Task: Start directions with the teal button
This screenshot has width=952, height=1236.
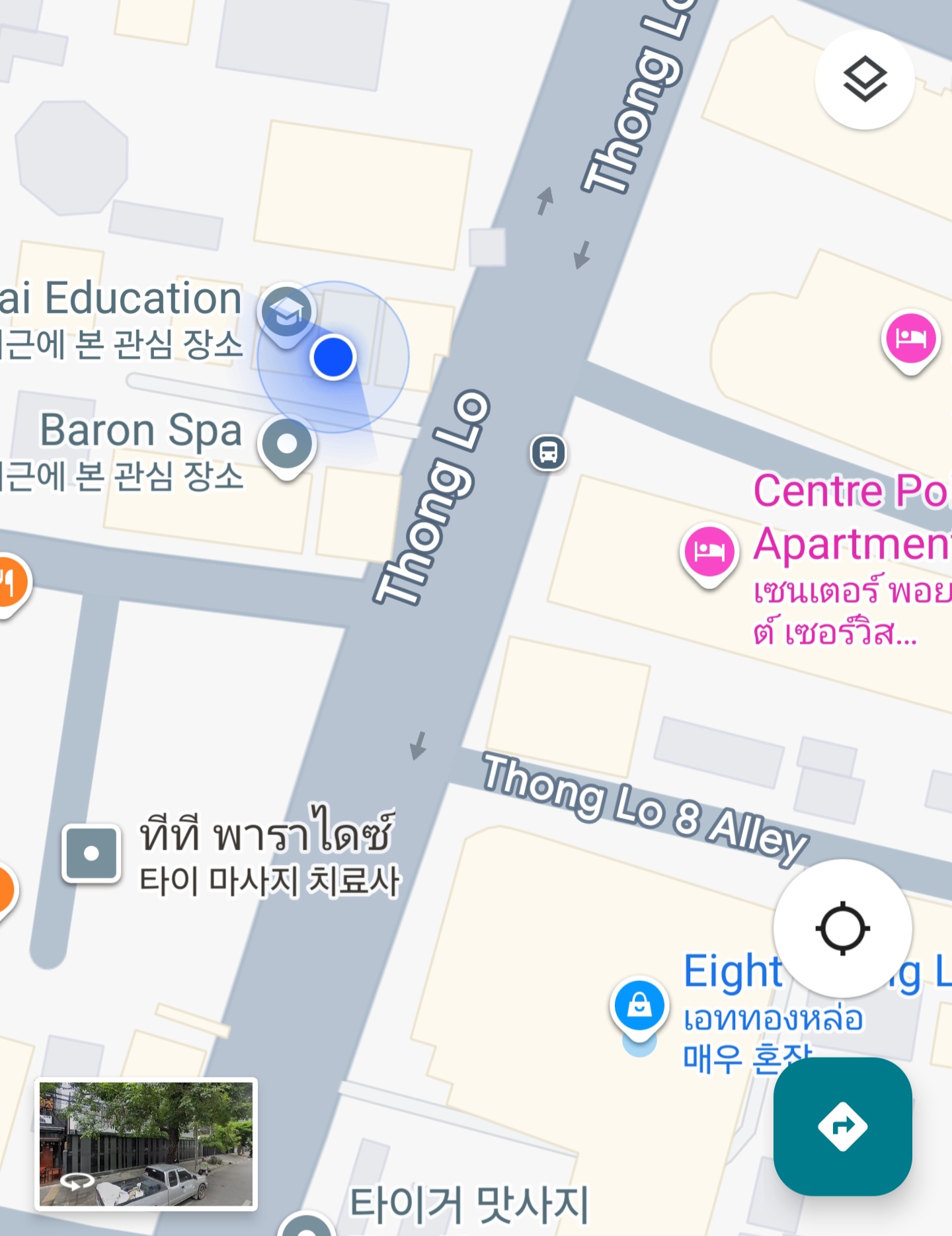Action: click(x=842, y=1126)
